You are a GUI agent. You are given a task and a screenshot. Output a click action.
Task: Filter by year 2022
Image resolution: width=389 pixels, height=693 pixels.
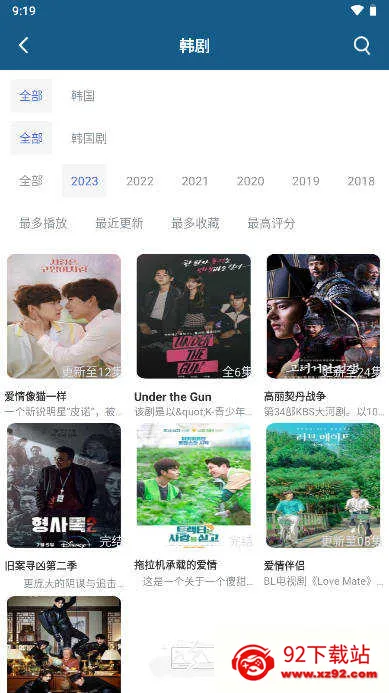pyautogui.click(x=140, y=181)
